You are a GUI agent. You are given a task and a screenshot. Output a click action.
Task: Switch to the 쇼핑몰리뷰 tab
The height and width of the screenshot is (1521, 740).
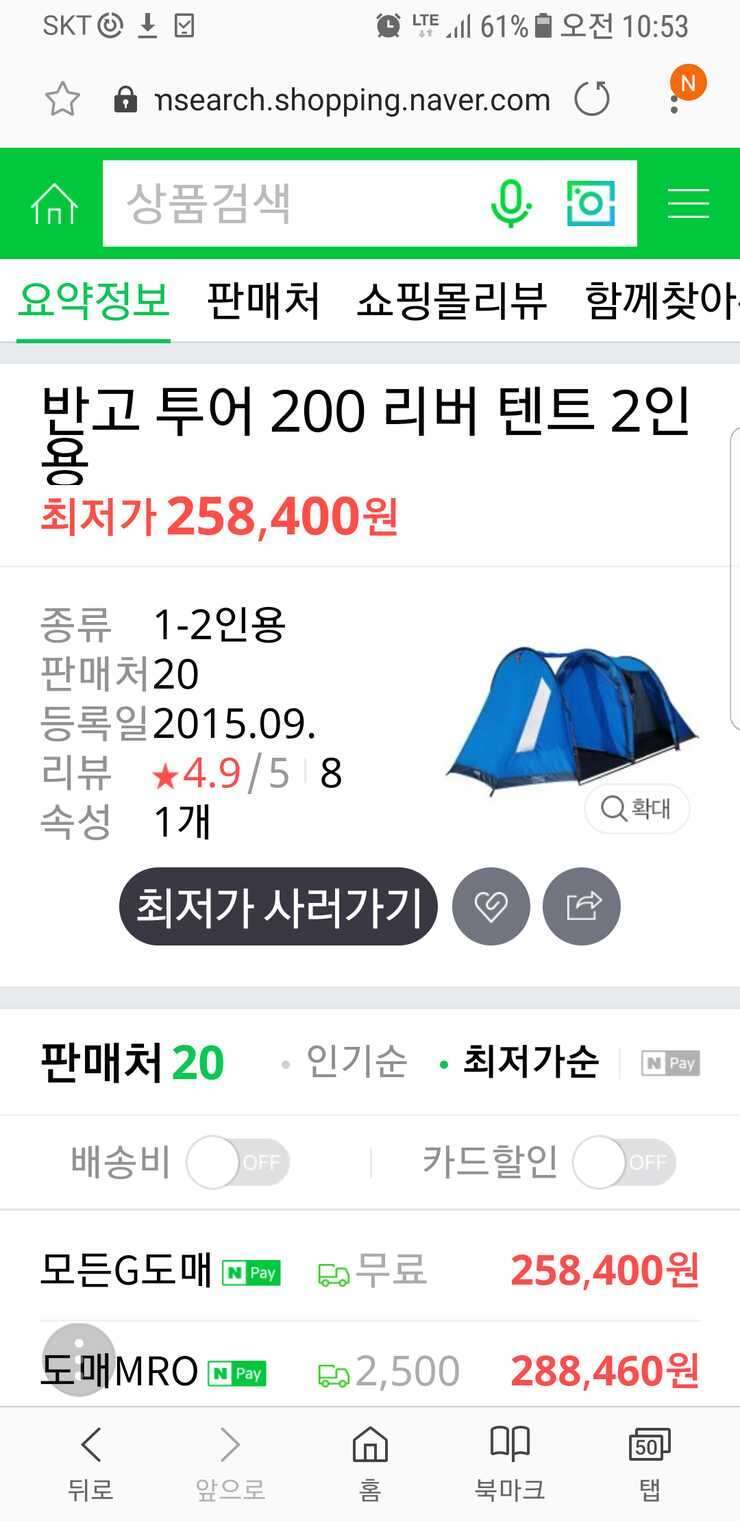(452, 301)
